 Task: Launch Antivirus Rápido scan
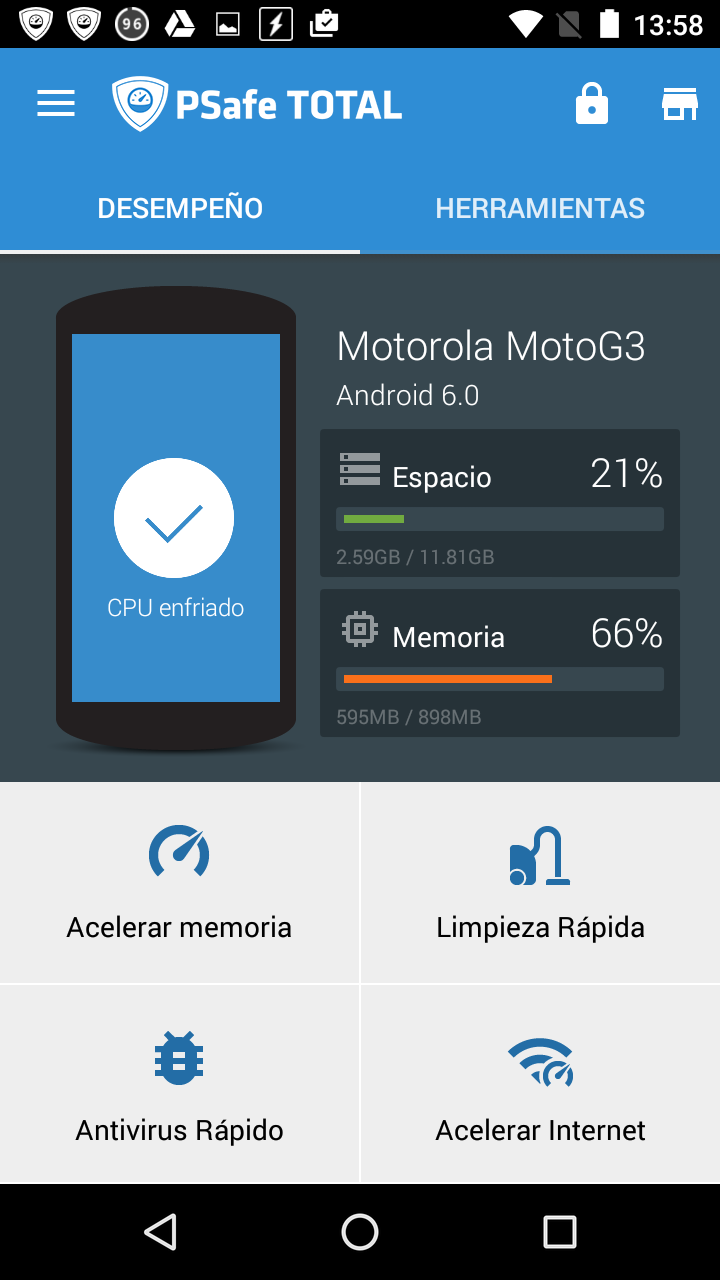pyautogui.click(x=179, y=1084)
